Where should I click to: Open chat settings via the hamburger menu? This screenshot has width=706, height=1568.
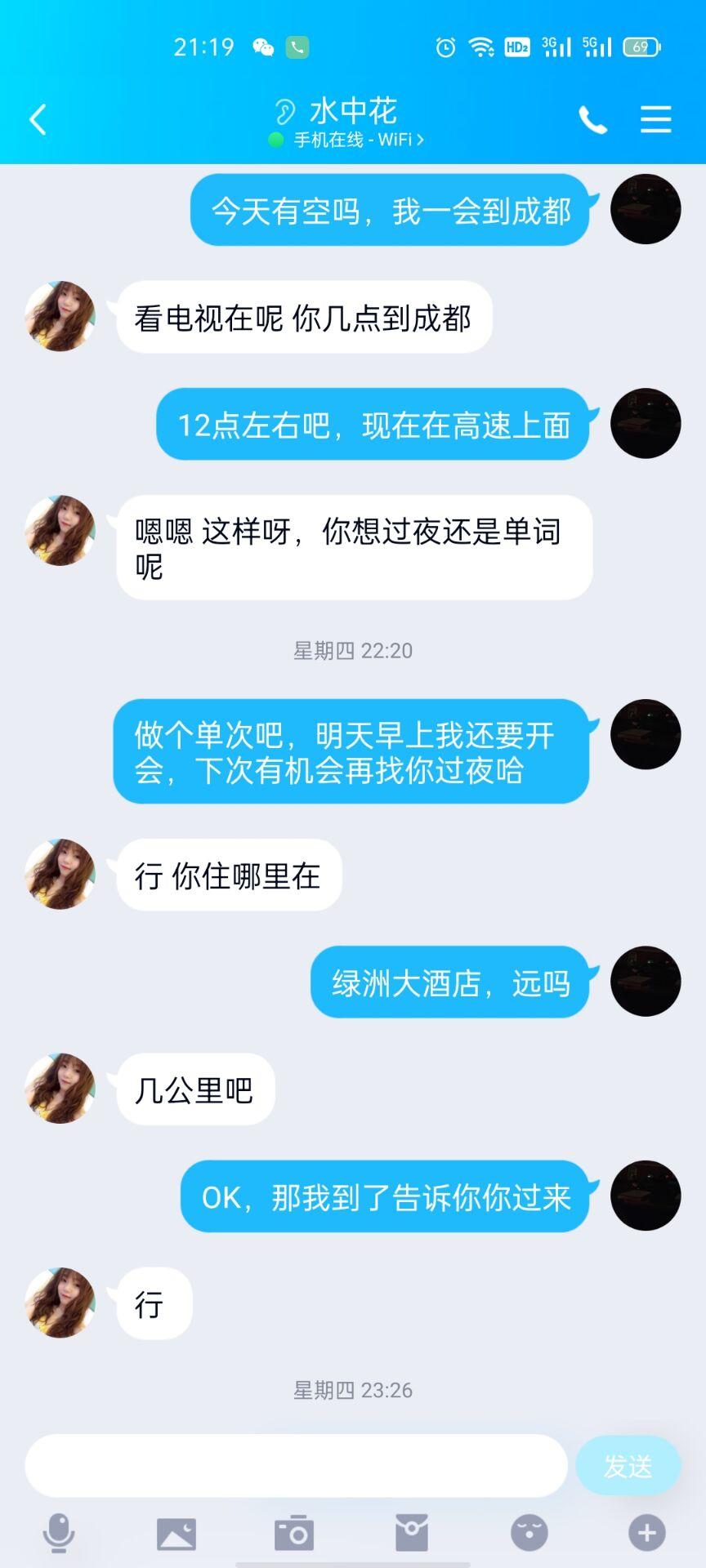coord(656,119)
